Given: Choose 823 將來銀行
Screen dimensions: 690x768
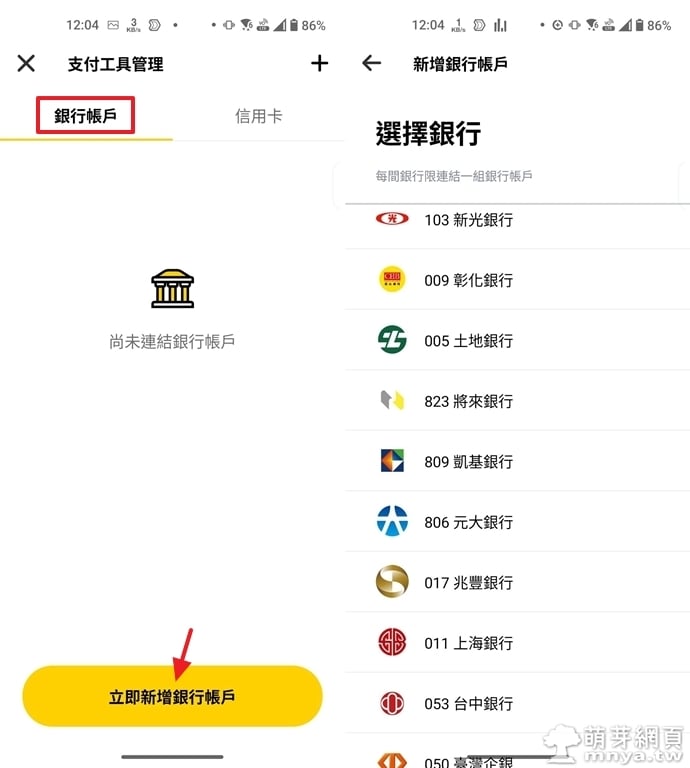Looking at the screenshot, I should coord(468,401).
